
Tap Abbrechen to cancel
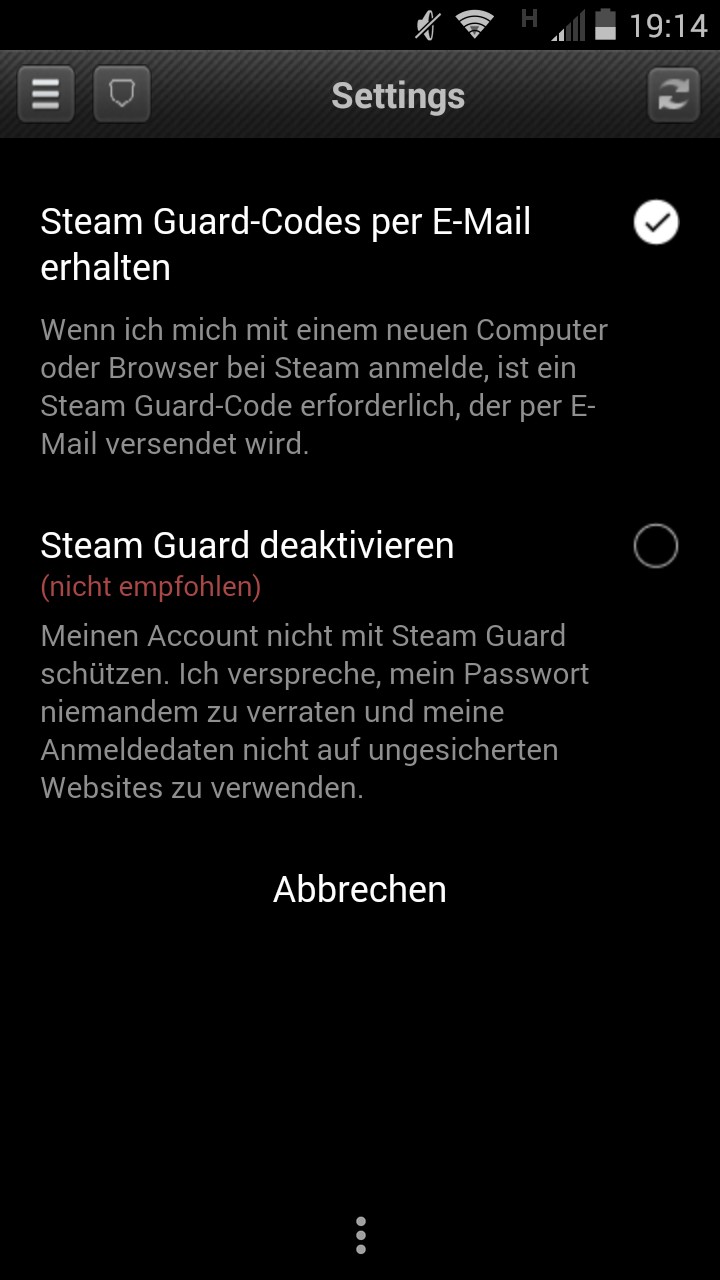(360, 889)
